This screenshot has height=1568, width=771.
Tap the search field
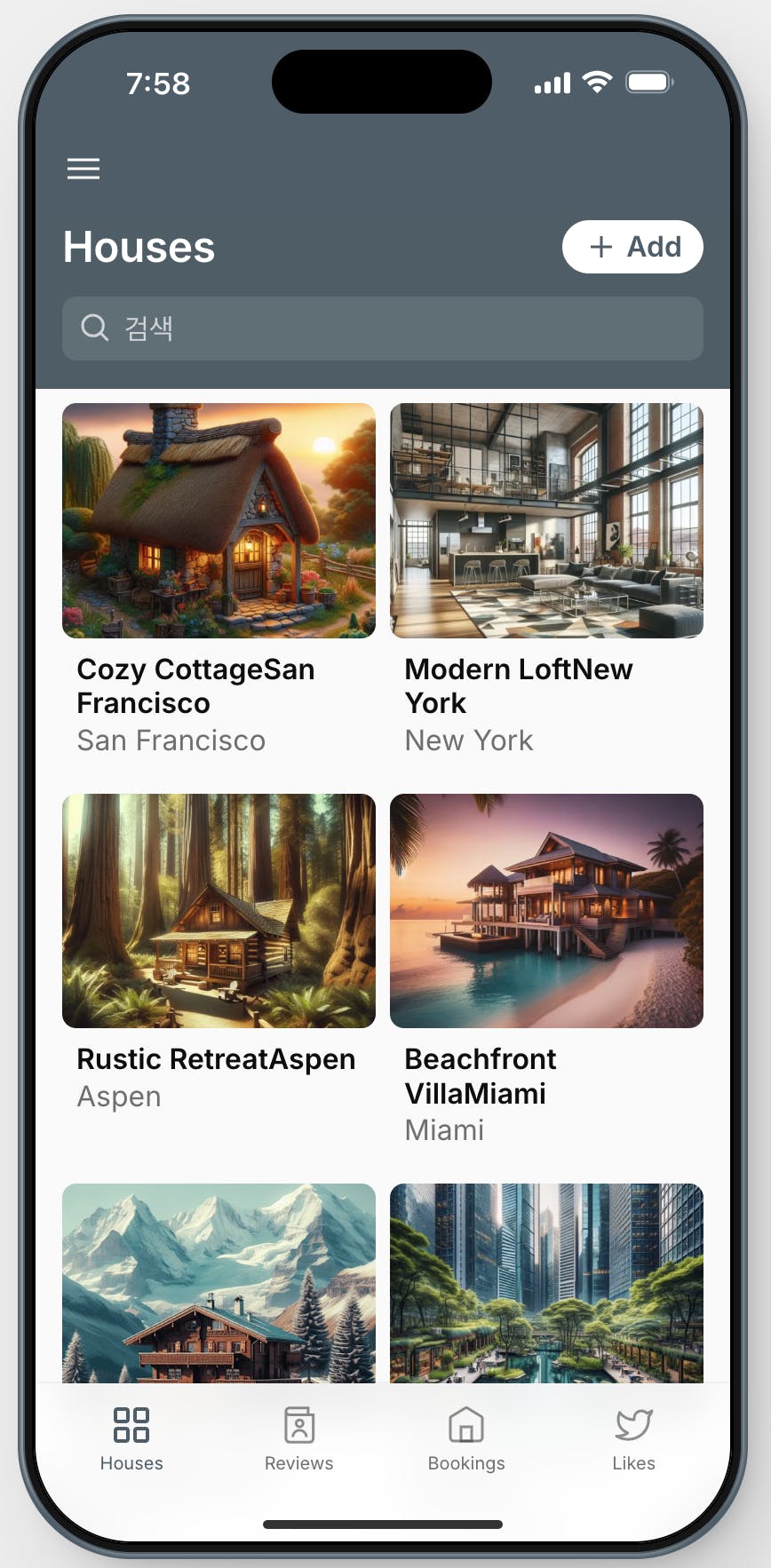(x=382, y=329)
